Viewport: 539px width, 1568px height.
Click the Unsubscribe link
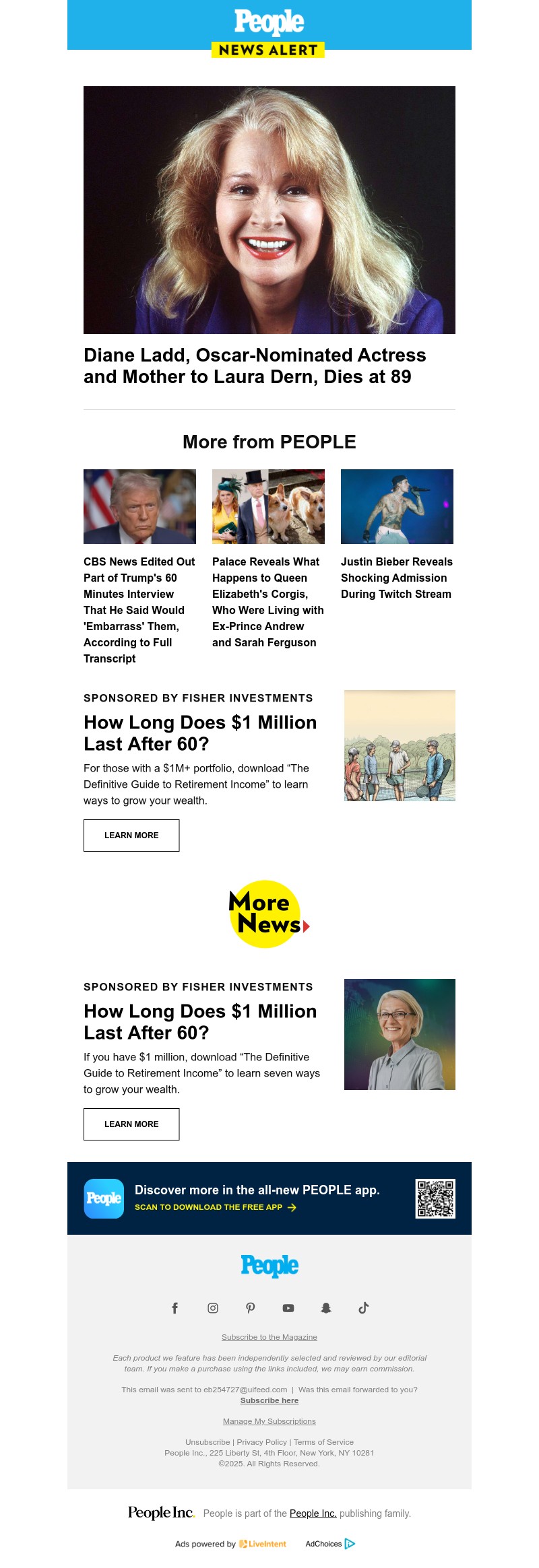point(207,1442)
